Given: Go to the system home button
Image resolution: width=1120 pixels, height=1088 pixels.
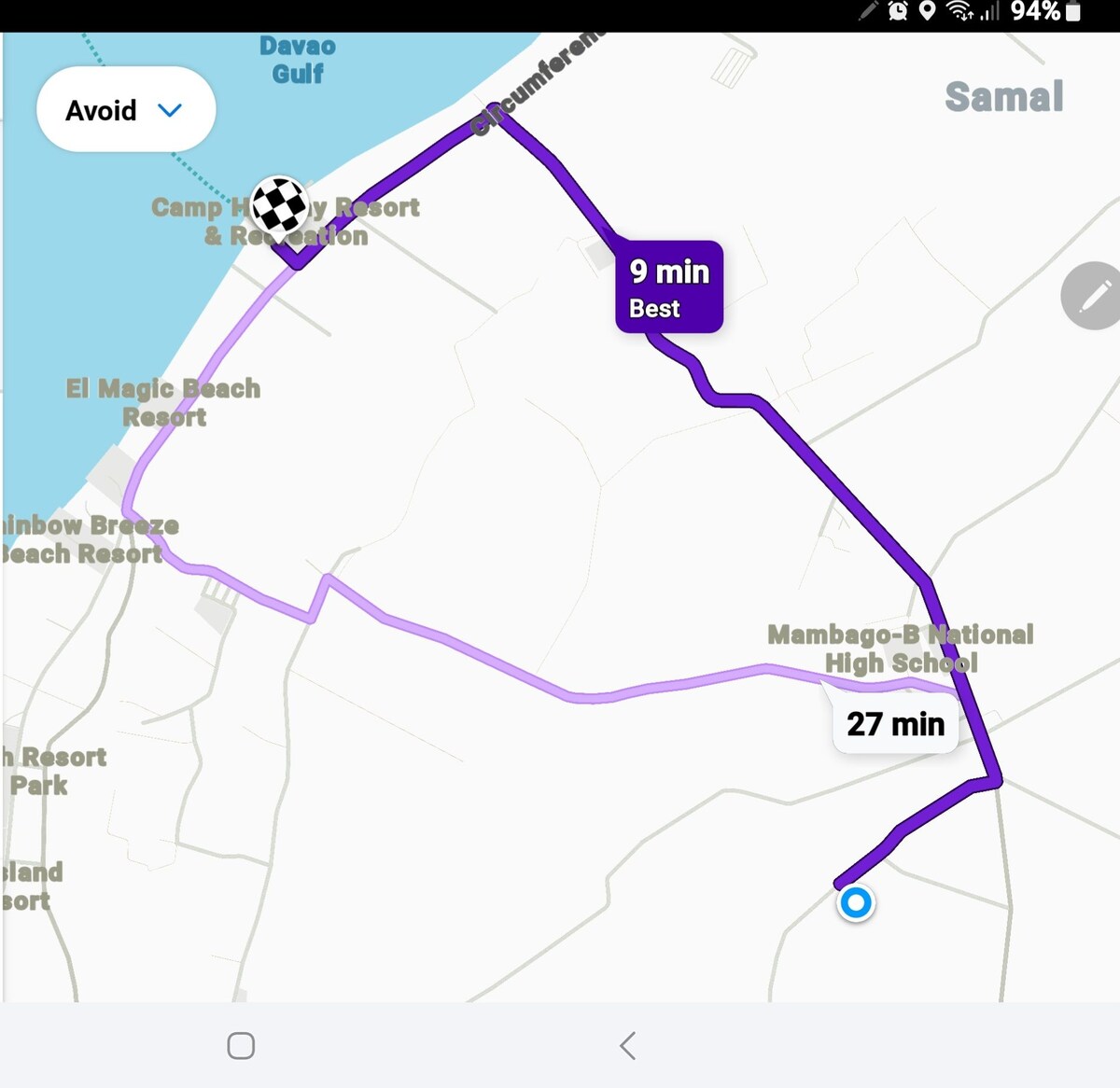Looking at the screenshot, I should point(241,1046).
